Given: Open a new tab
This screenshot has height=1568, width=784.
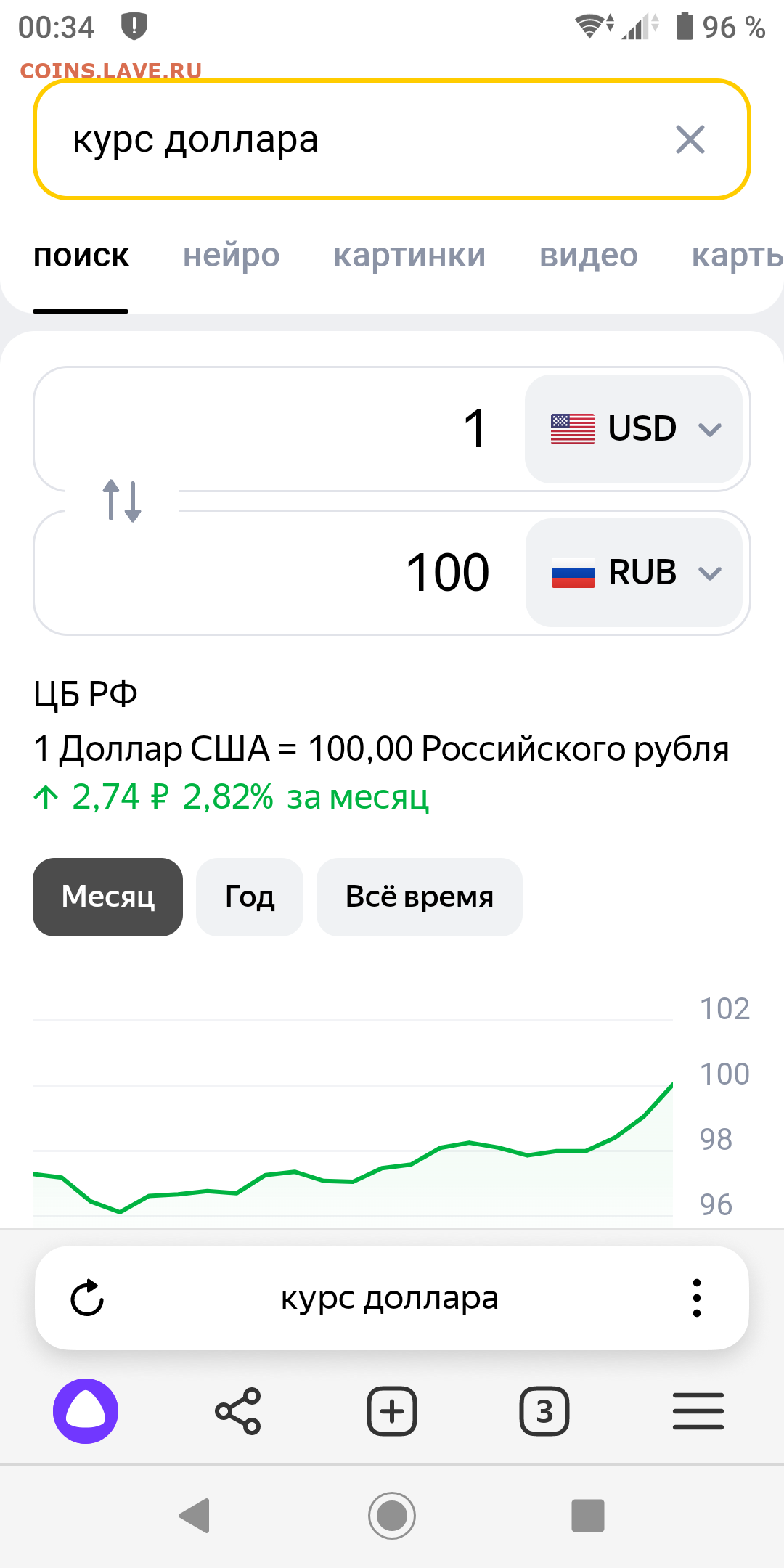Looking at the screenshot, I should [x=392, y=1411].
